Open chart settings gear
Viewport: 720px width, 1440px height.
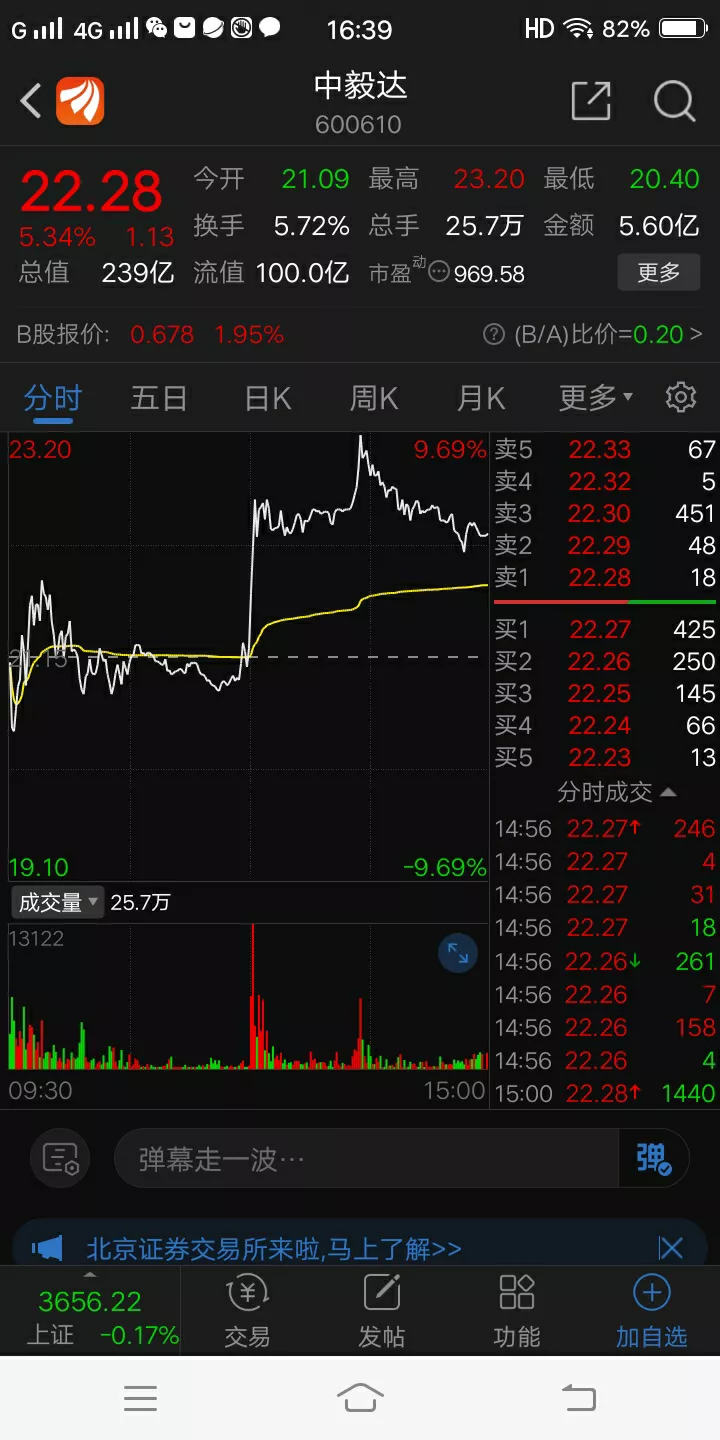[x=681, y=397]
